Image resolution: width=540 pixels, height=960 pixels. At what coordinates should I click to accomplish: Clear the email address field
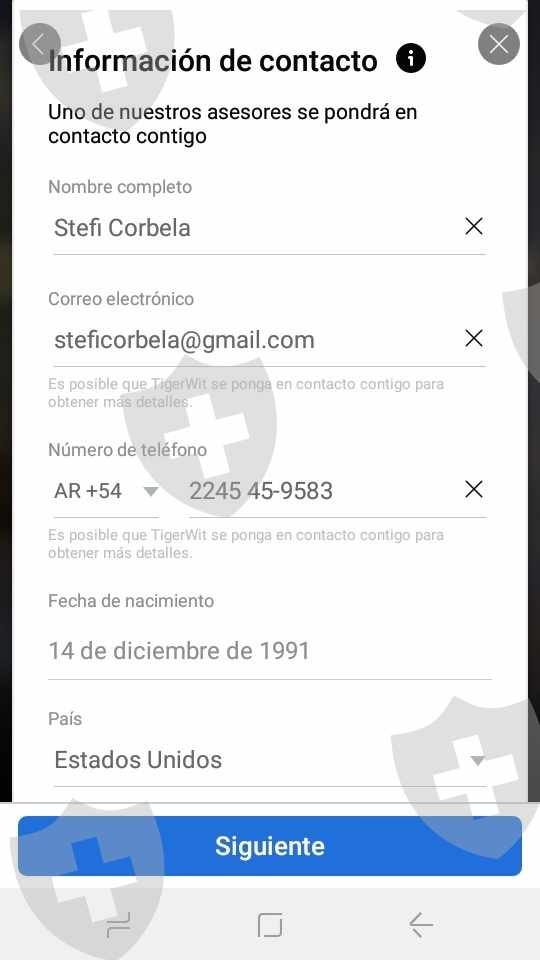point(474,339)
